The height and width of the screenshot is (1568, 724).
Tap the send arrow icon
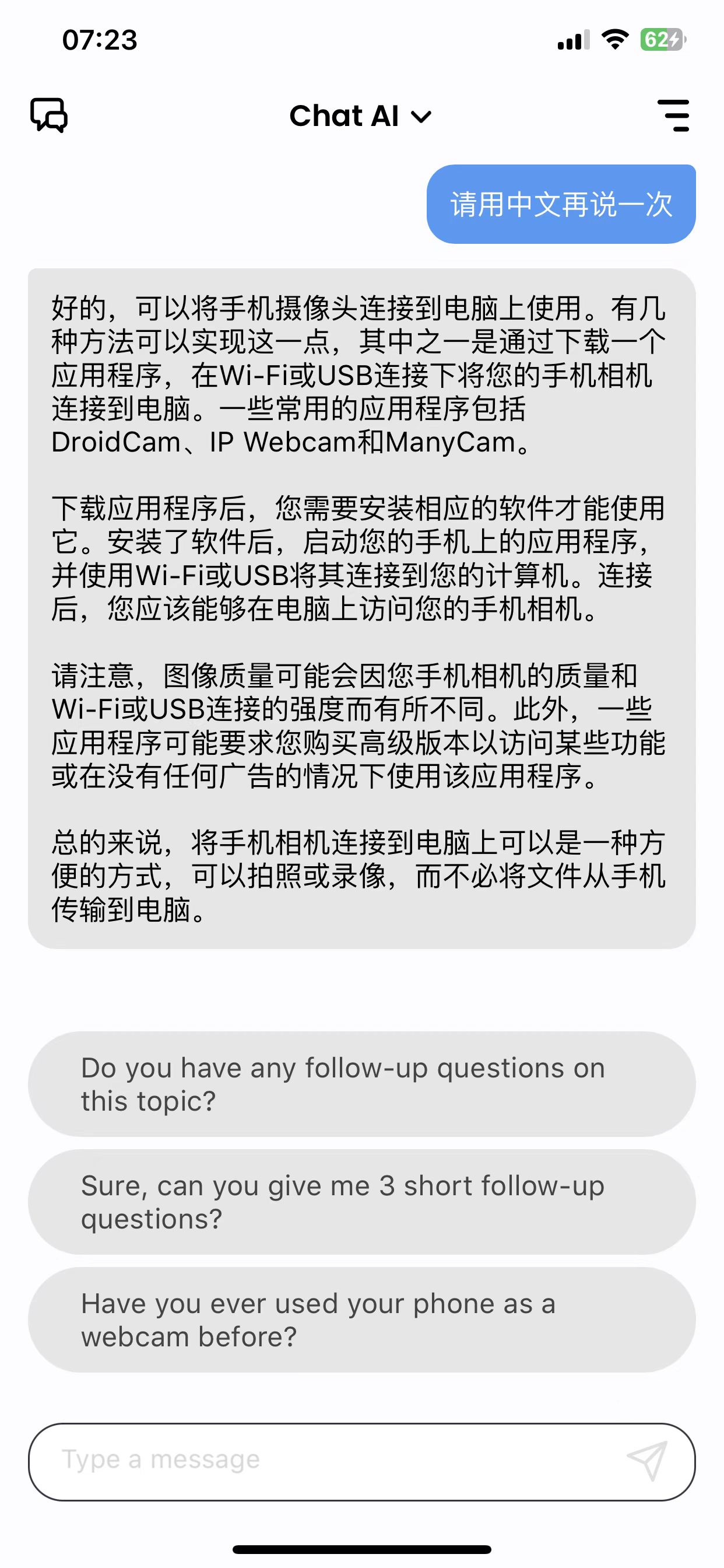tap(647, 1461)
